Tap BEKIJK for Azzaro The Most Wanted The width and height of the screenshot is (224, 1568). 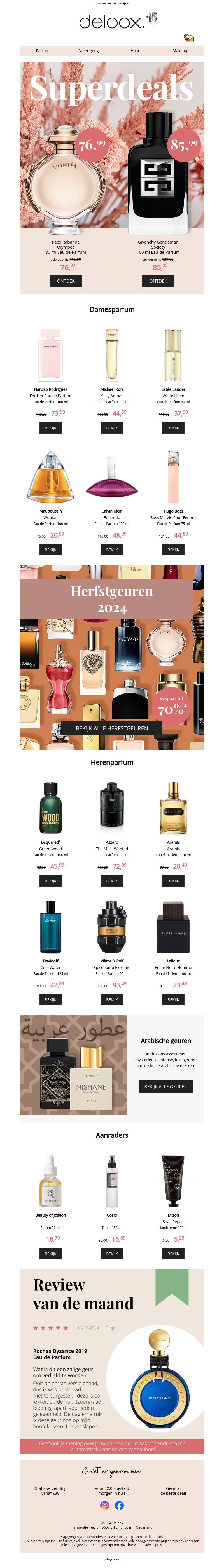112,881
